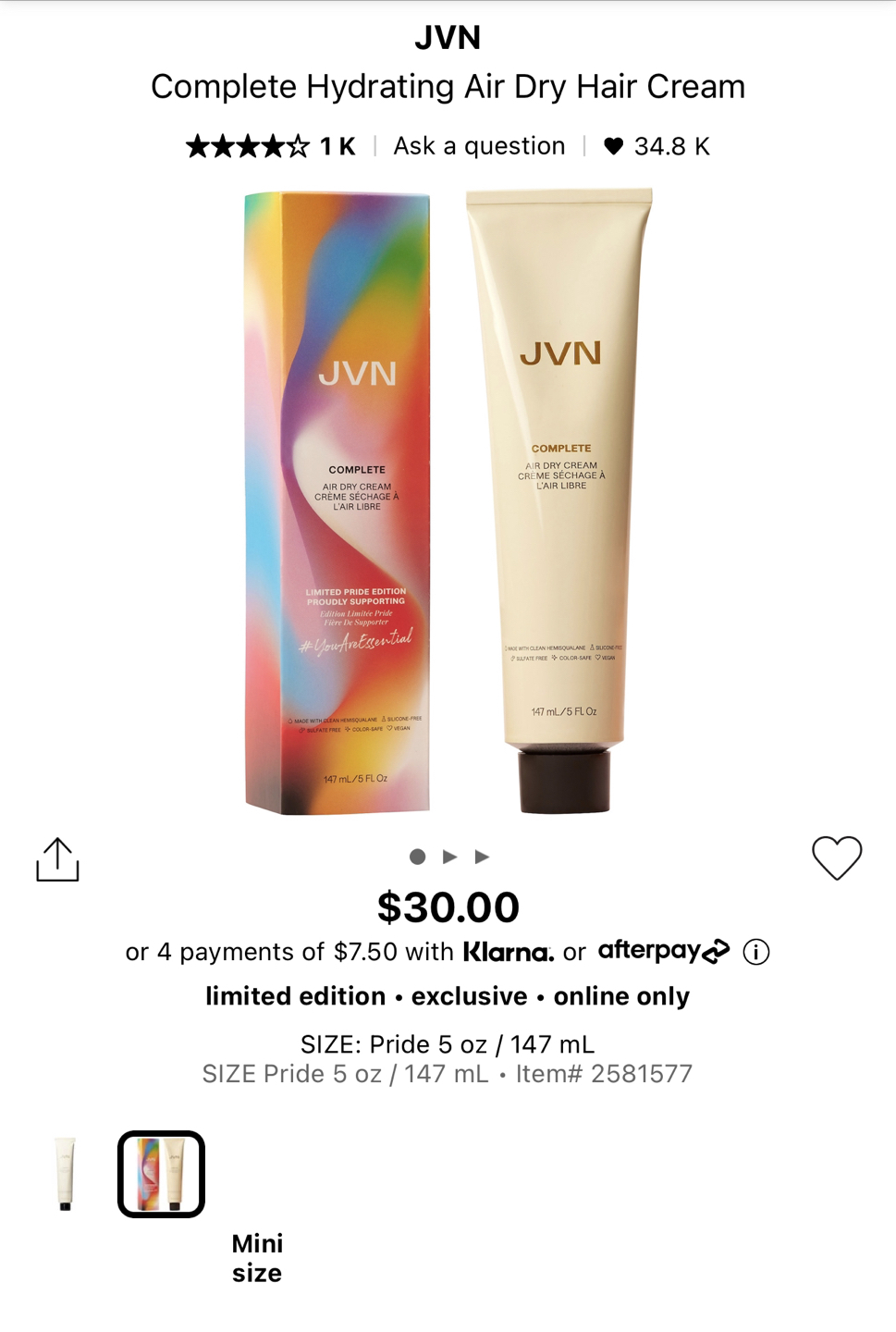896x1332 pixels.
Task: Open the star ratings and reviews
Action: pyautogui.click(x=270, y=146)
